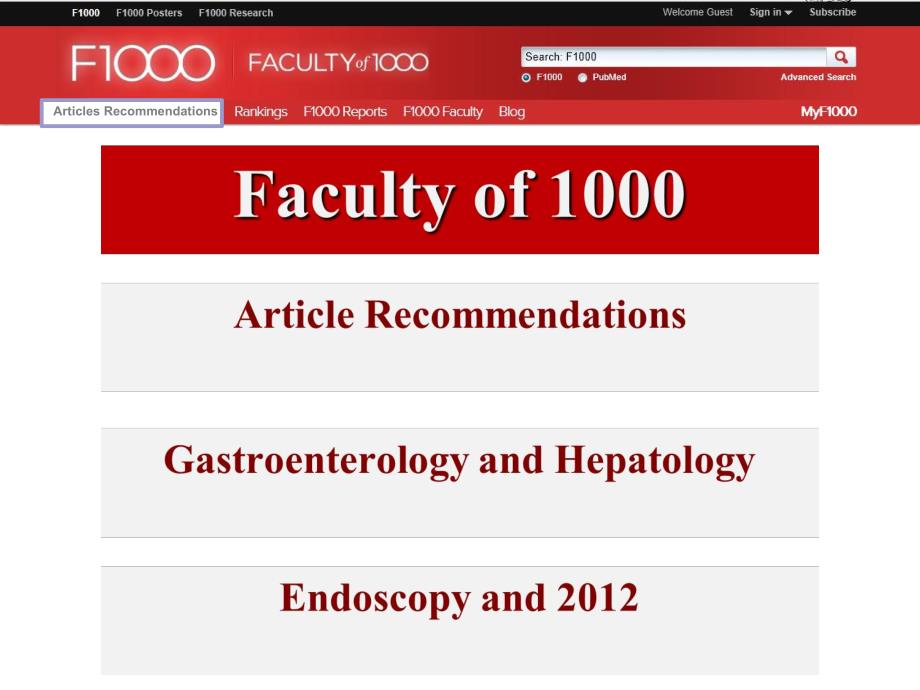Go to Rankings section

click(x=261, y=112)
